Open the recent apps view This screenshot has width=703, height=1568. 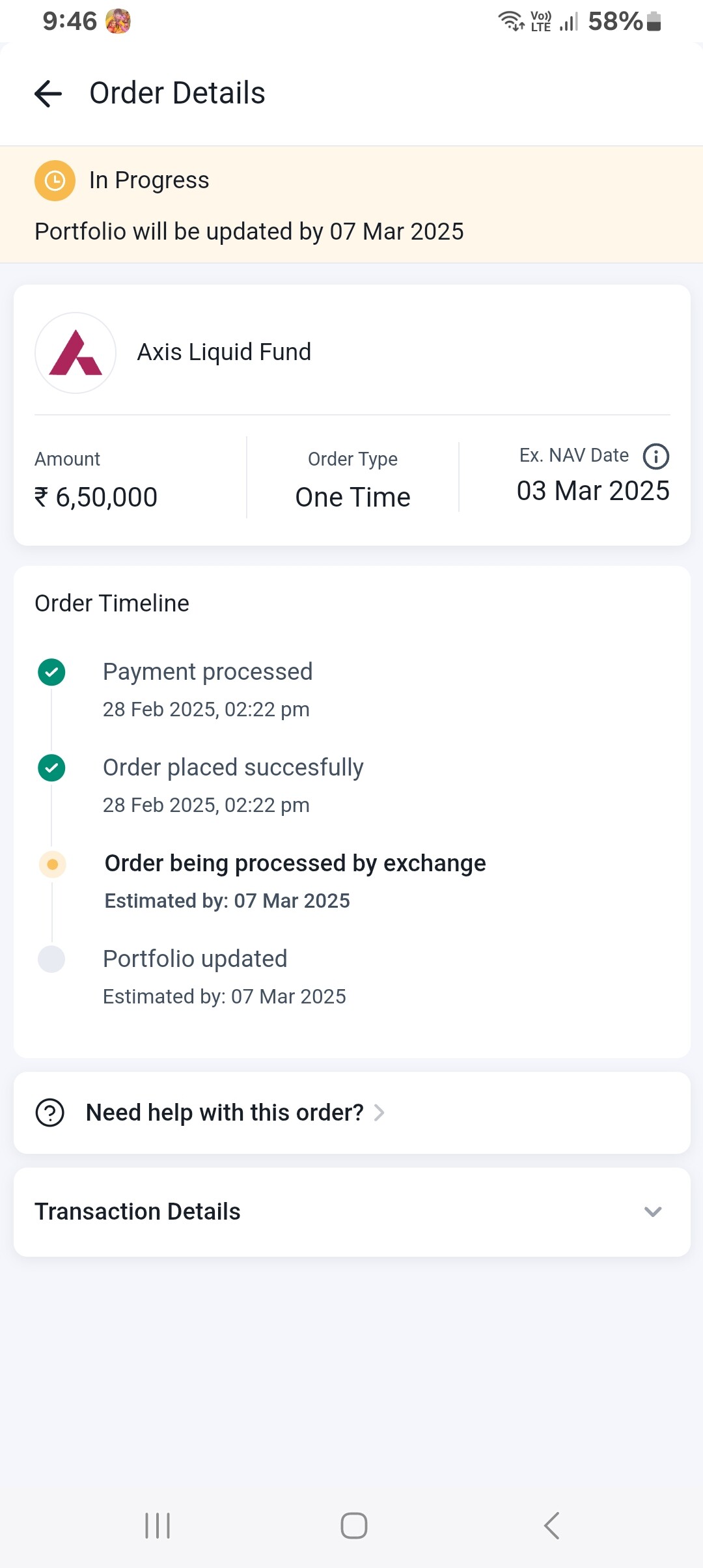coord(158,1525)
